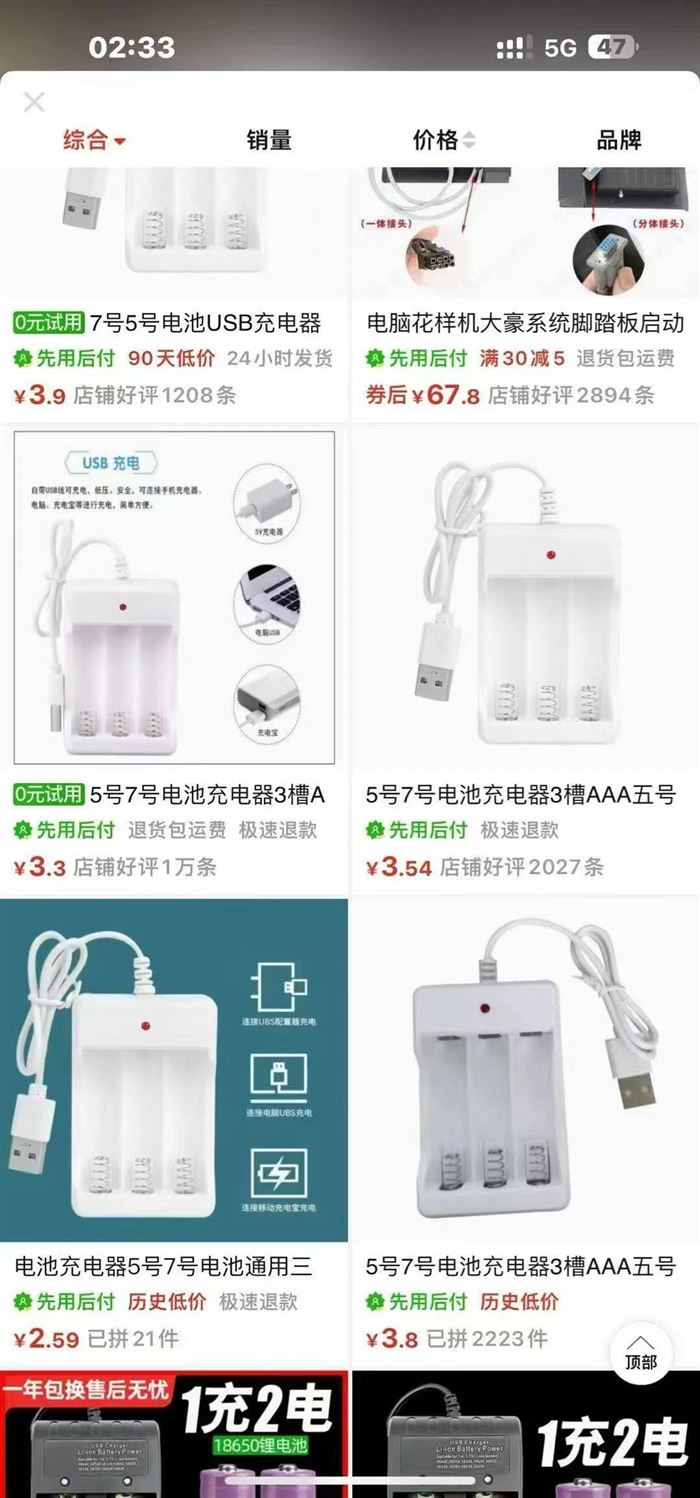Open the 品牌 filter
This screenshot has height=1498, width=700.
(618, 140)
